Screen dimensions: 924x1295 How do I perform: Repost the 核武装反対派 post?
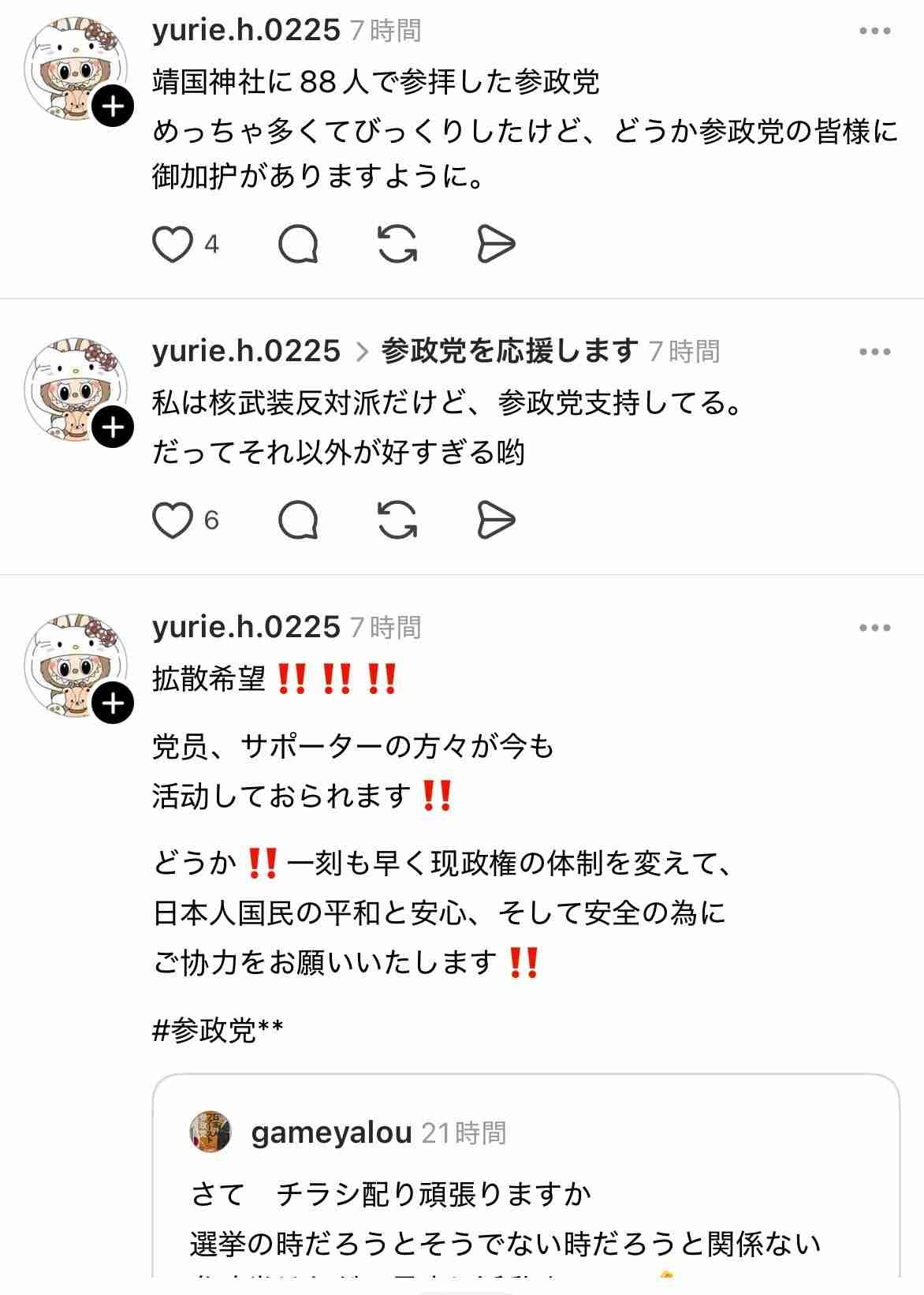(397, 521)
